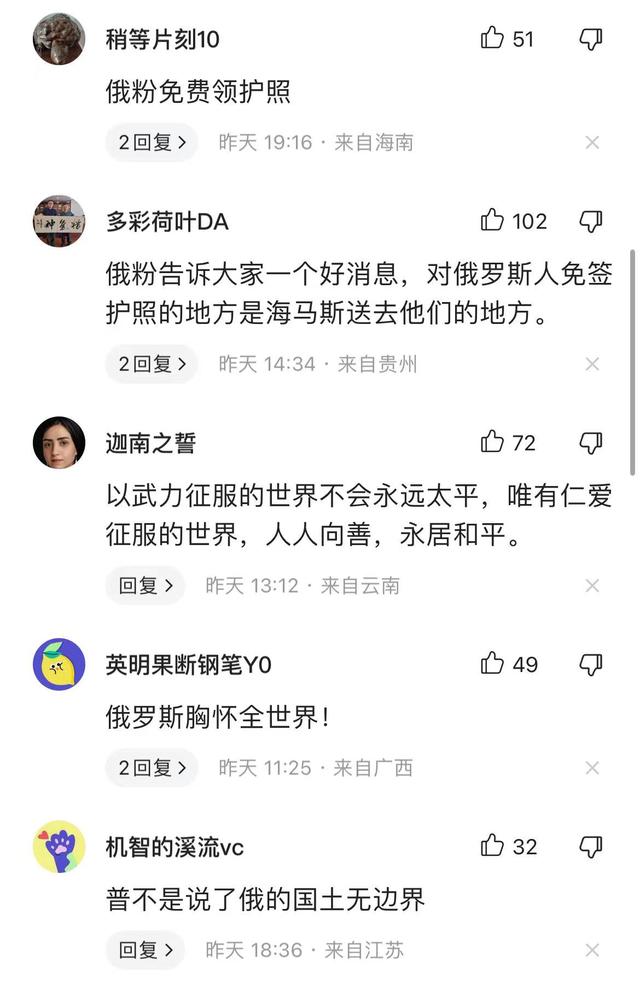
Task: Dismiss 迎南之誓's comment
Action: [592, 586]
